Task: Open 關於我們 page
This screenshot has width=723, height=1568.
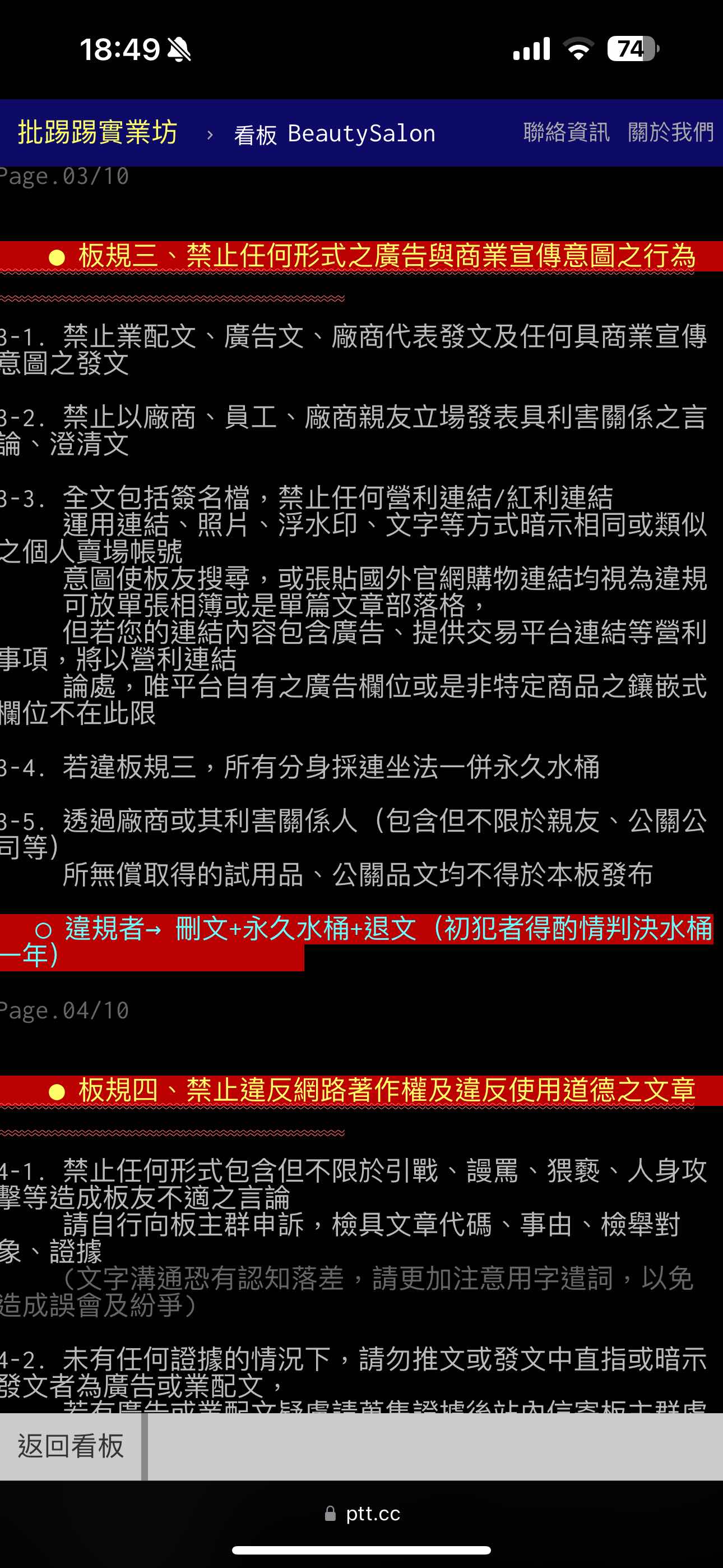Action: [671, 132]
